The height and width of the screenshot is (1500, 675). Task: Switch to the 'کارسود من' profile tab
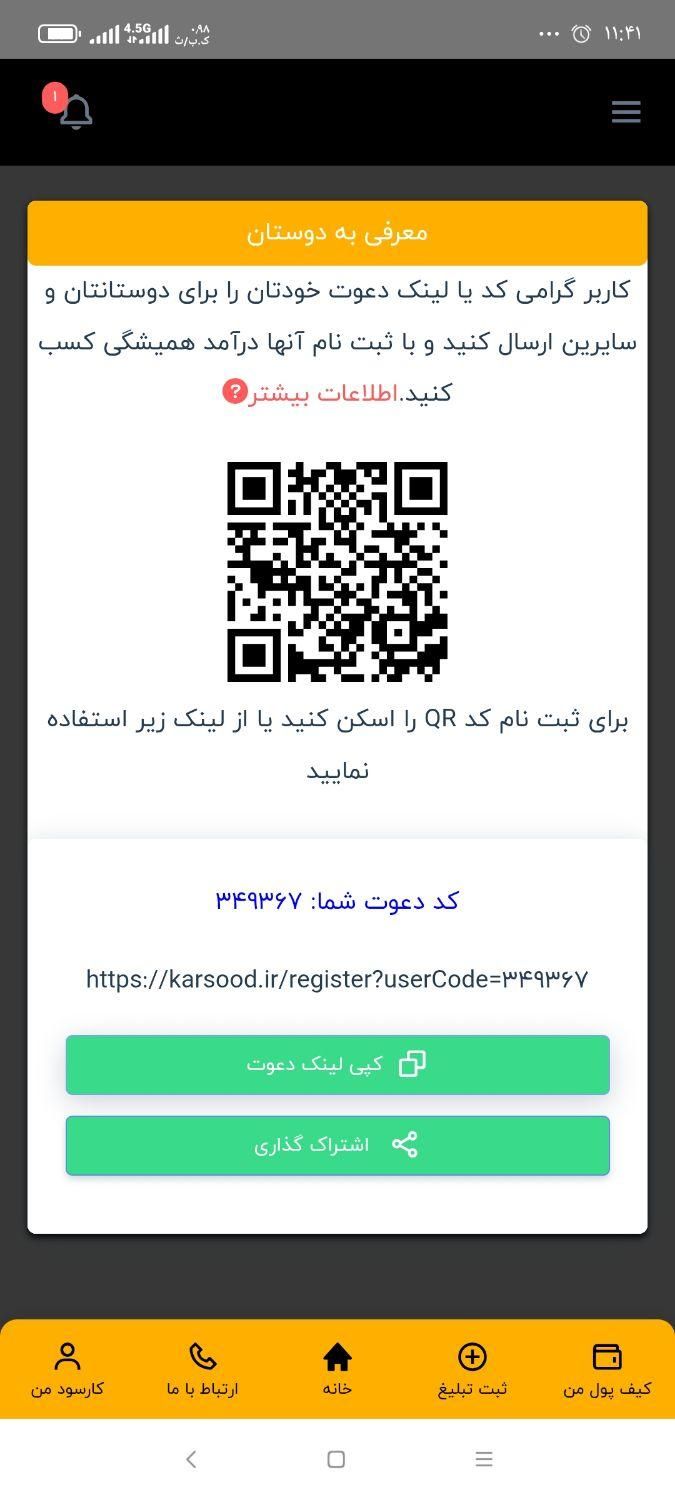pos(67,1369)
